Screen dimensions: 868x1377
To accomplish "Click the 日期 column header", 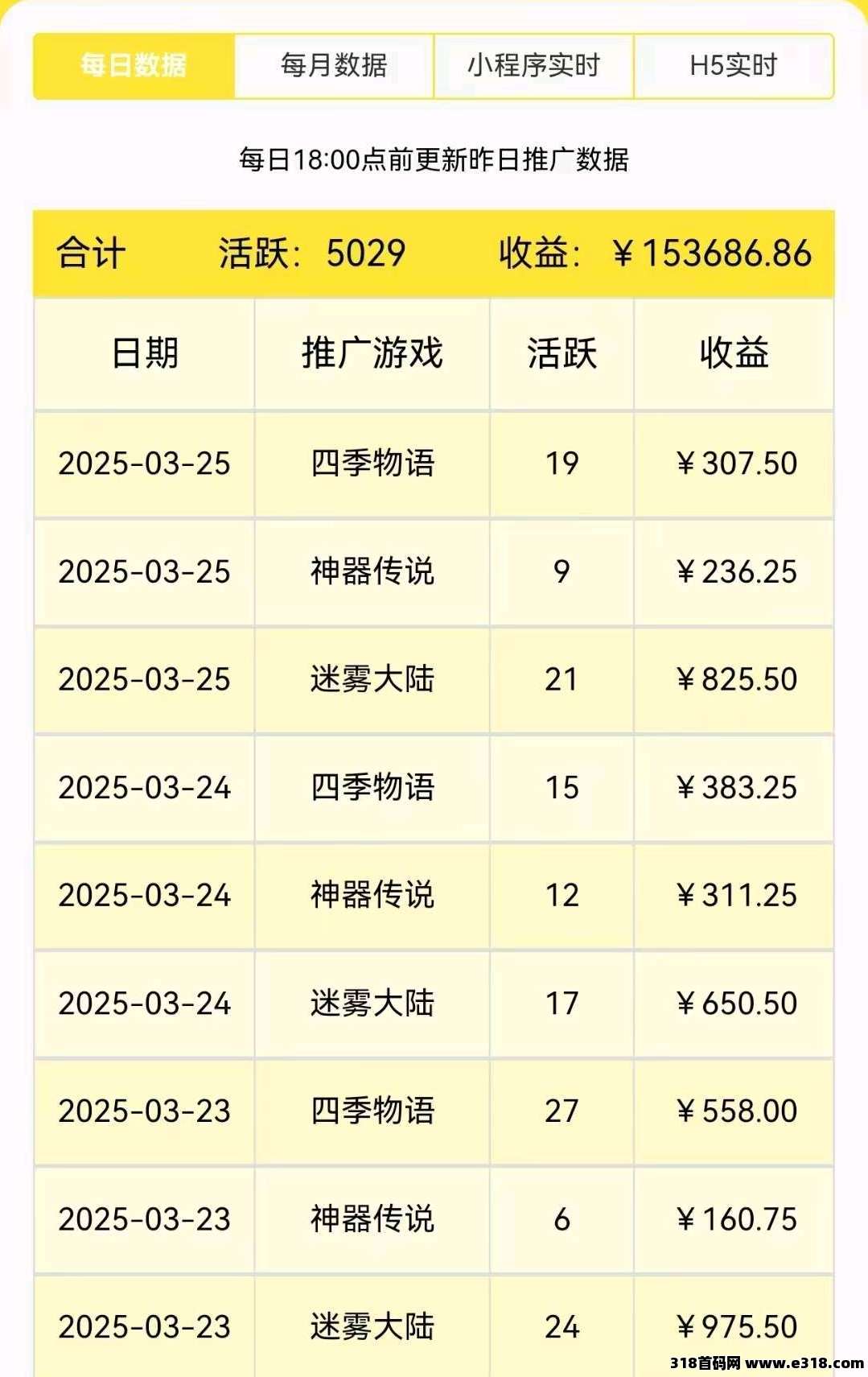I will coord(143,355).
